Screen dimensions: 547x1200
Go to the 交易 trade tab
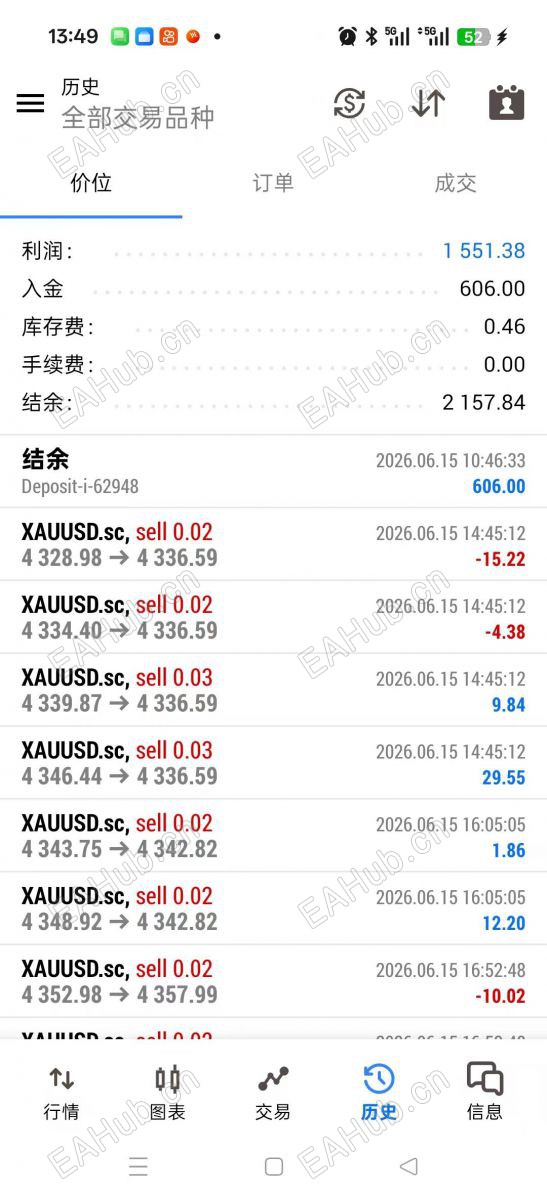273,1092
